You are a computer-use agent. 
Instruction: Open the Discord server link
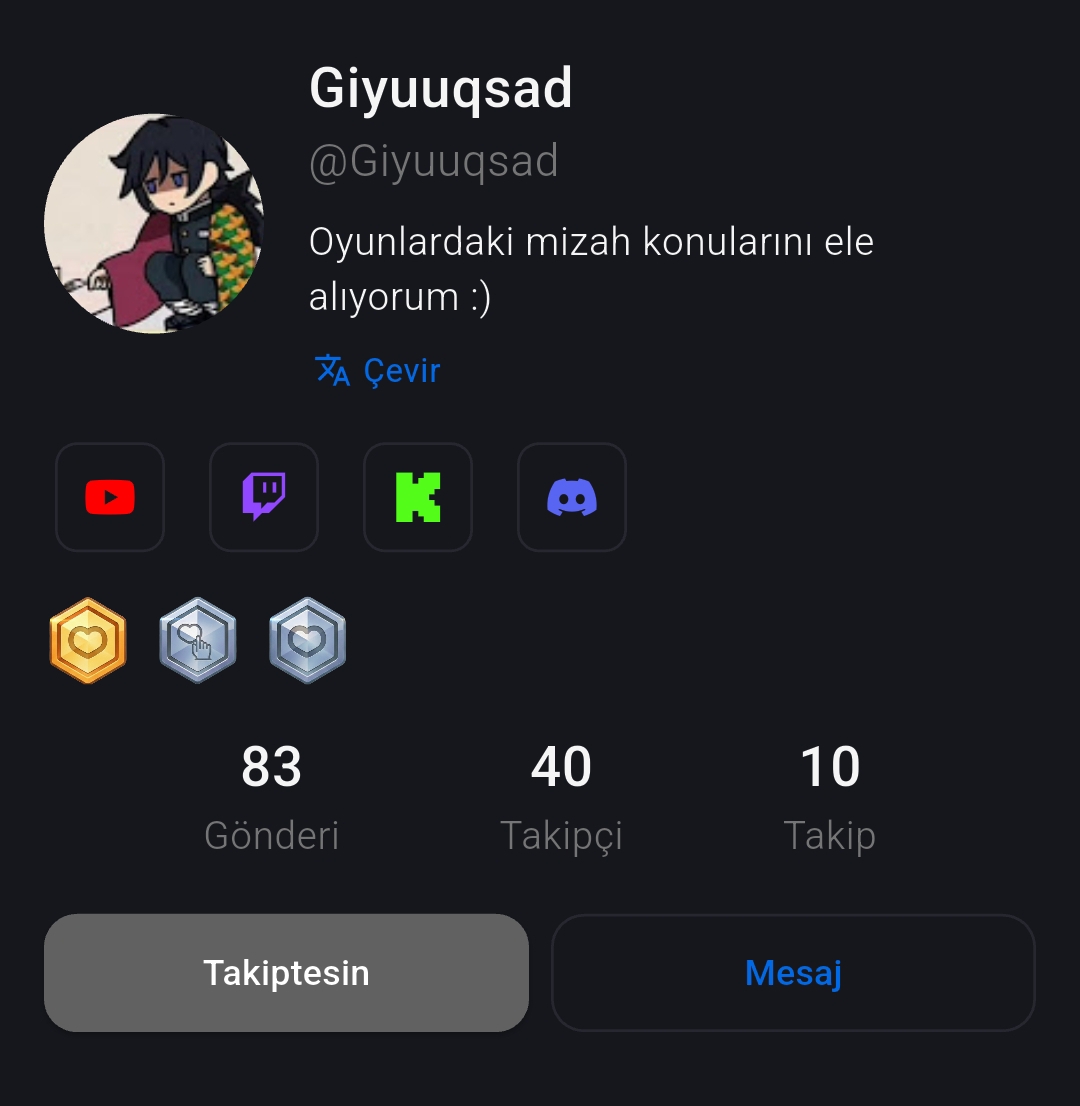tap(572, 497)
